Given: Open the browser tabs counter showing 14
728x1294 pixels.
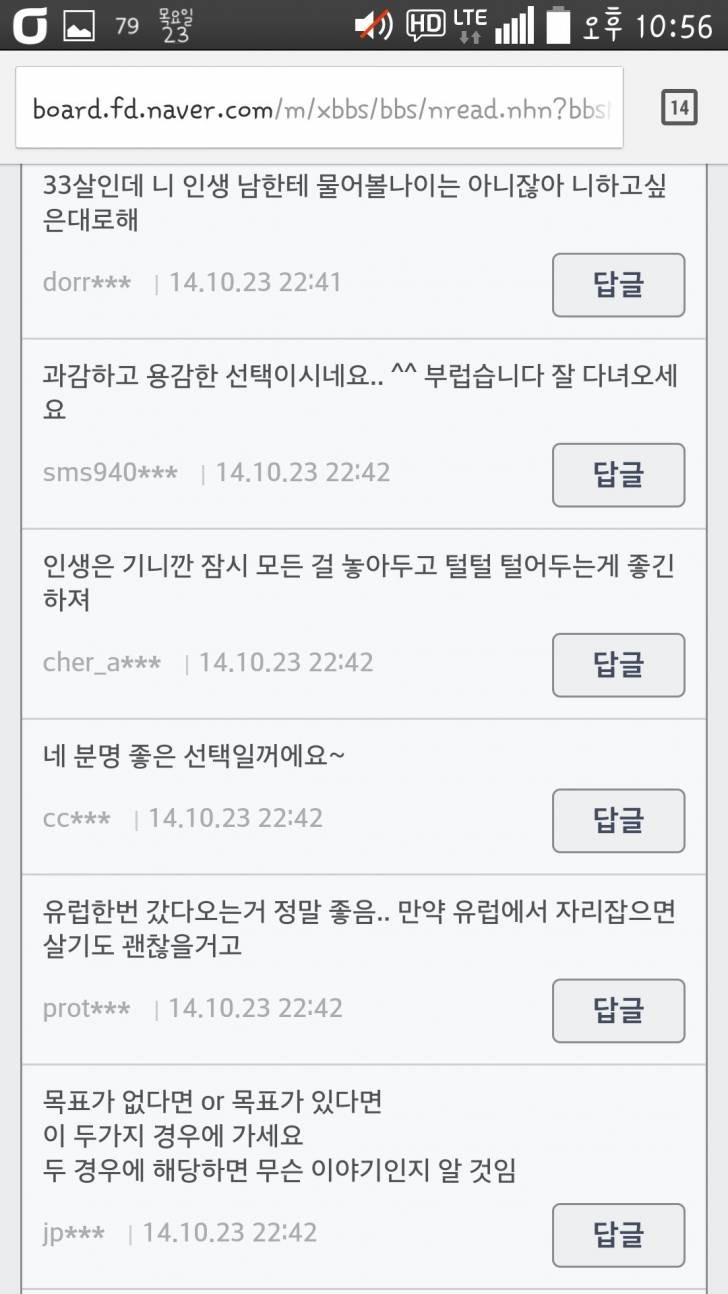Looking at the screenshot, I should point(679,108).
